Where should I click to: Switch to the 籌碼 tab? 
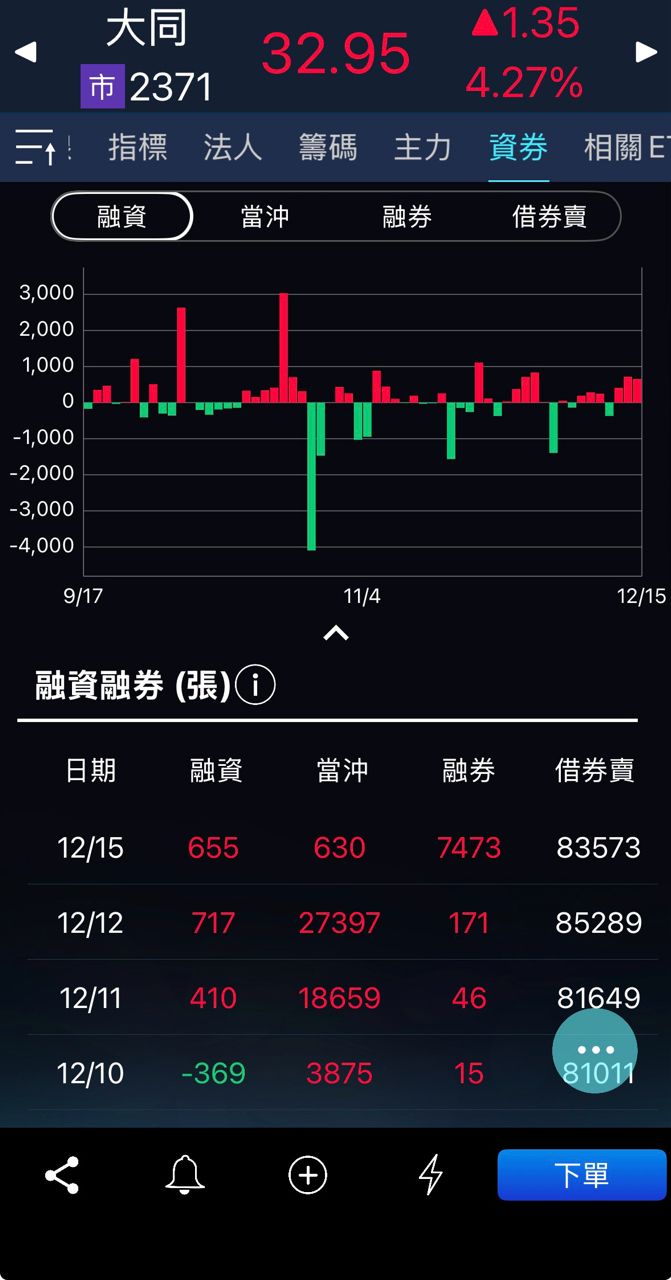tap(327, 148)
